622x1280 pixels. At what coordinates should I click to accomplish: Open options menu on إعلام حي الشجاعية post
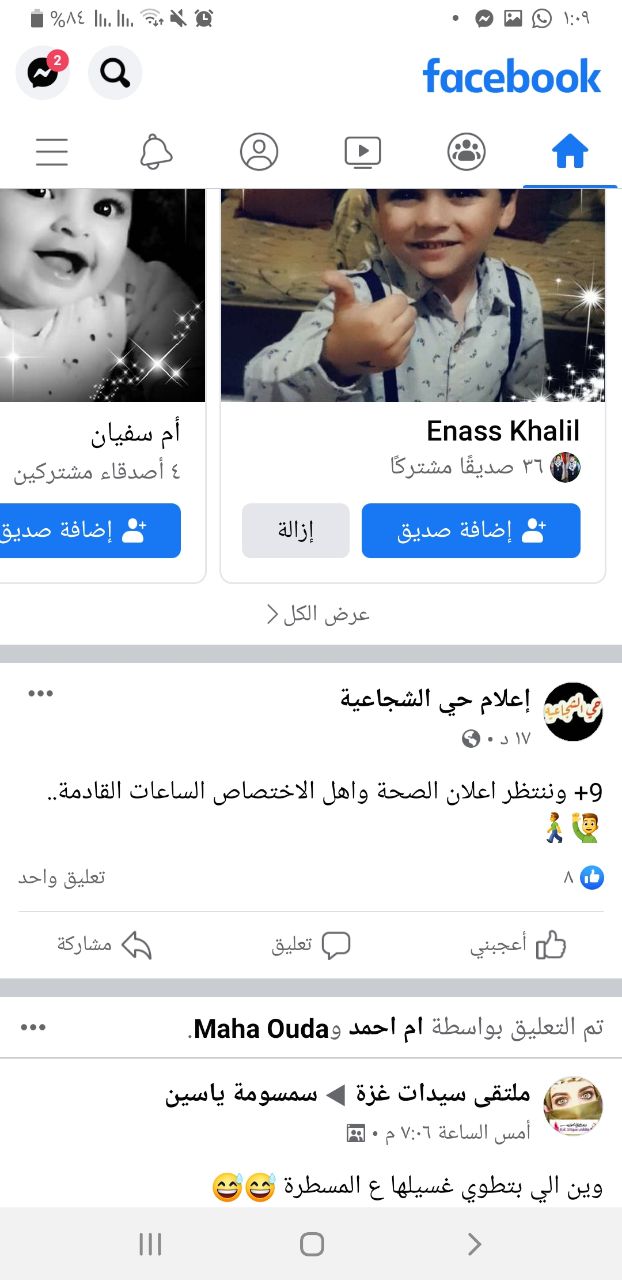40,694
